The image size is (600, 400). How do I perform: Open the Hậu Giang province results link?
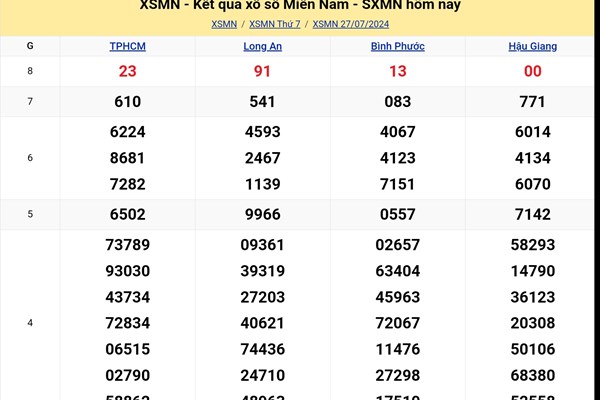click(x=531, y=47)
